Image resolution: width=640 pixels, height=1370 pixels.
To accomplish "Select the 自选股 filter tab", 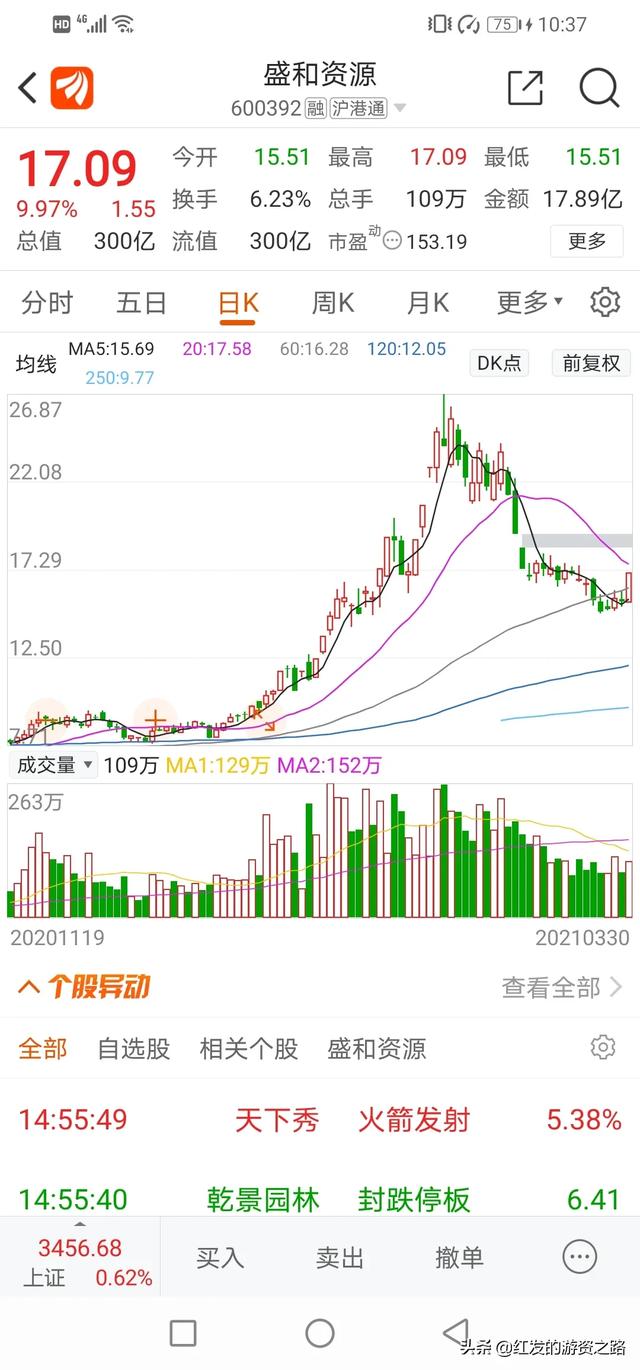I will [x=133, y=1048].
